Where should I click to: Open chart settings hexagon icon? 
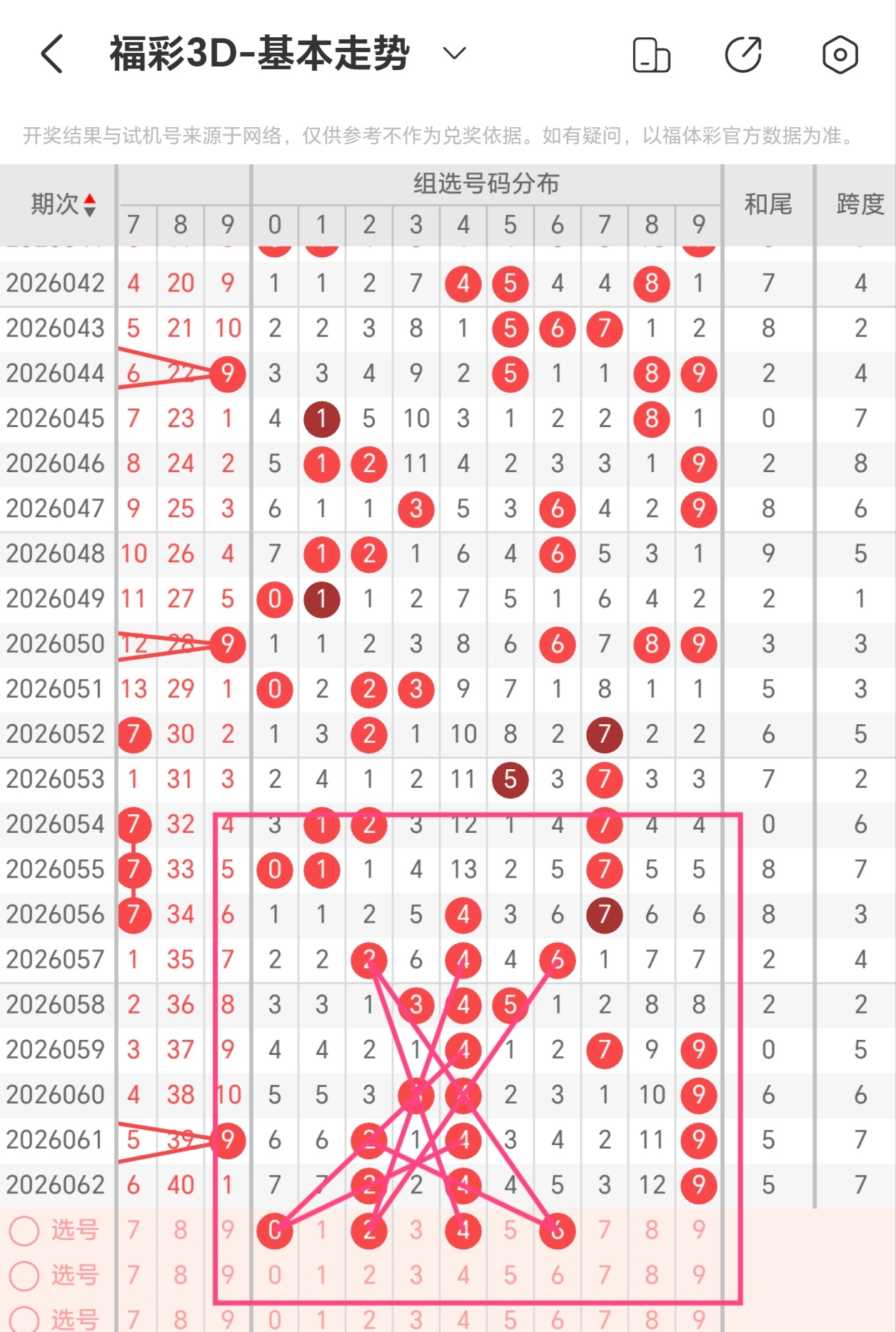(x=840, y=55)
